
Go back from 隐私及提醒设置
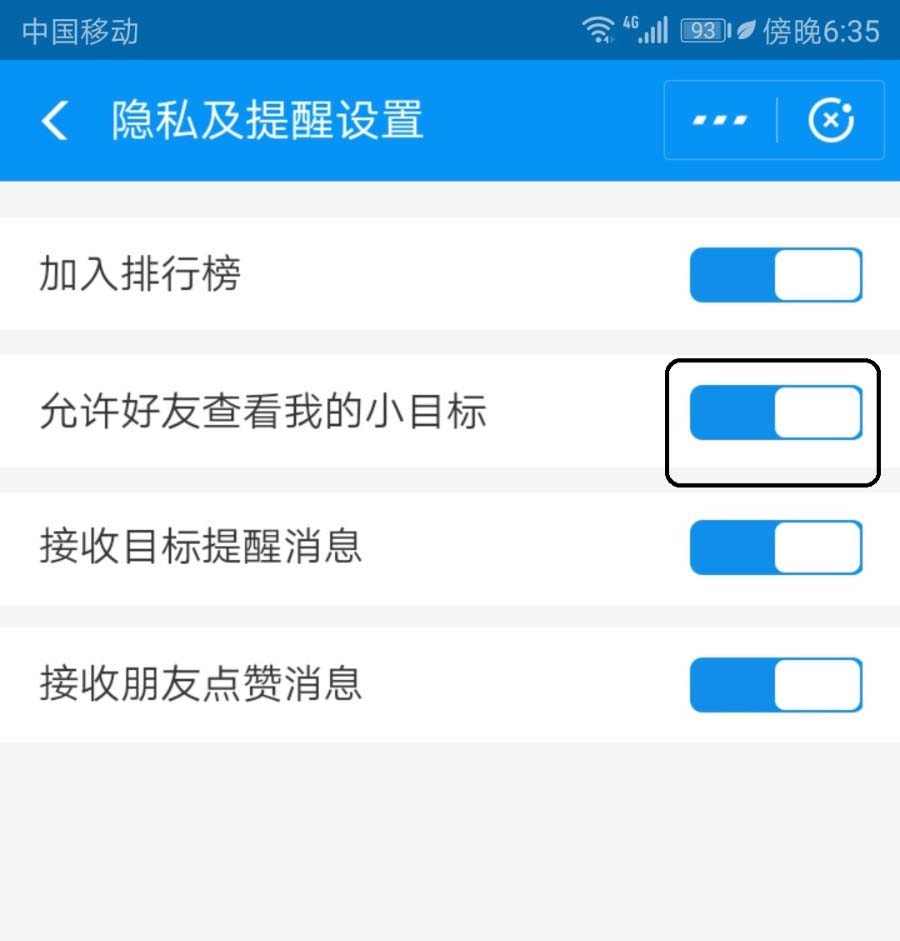pyautogui.click(x=55, y=121)
